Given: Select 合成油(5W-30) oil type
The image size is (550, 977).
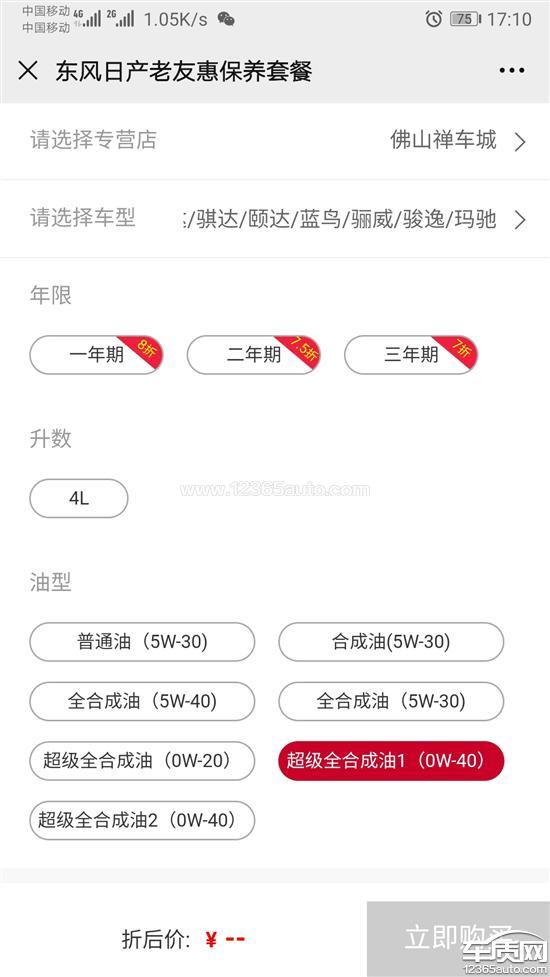Looking at the screenshot, I should [391, 642].
